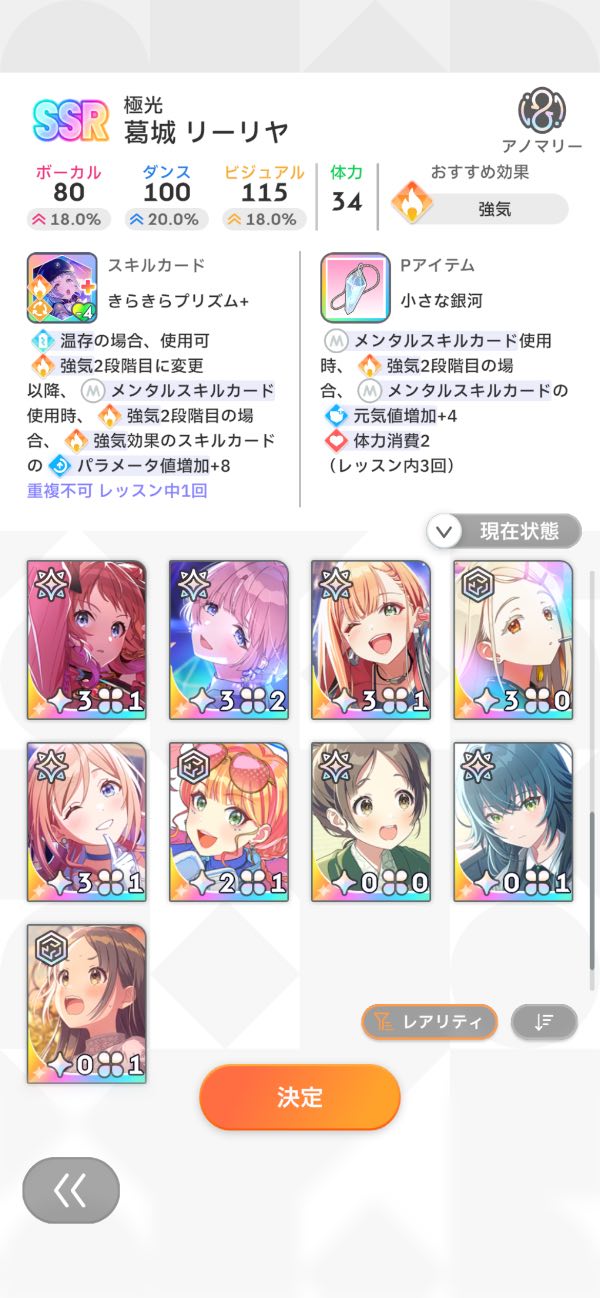Open the レアリティ filter
The image size is (600, 1298).
point(429,1022)
